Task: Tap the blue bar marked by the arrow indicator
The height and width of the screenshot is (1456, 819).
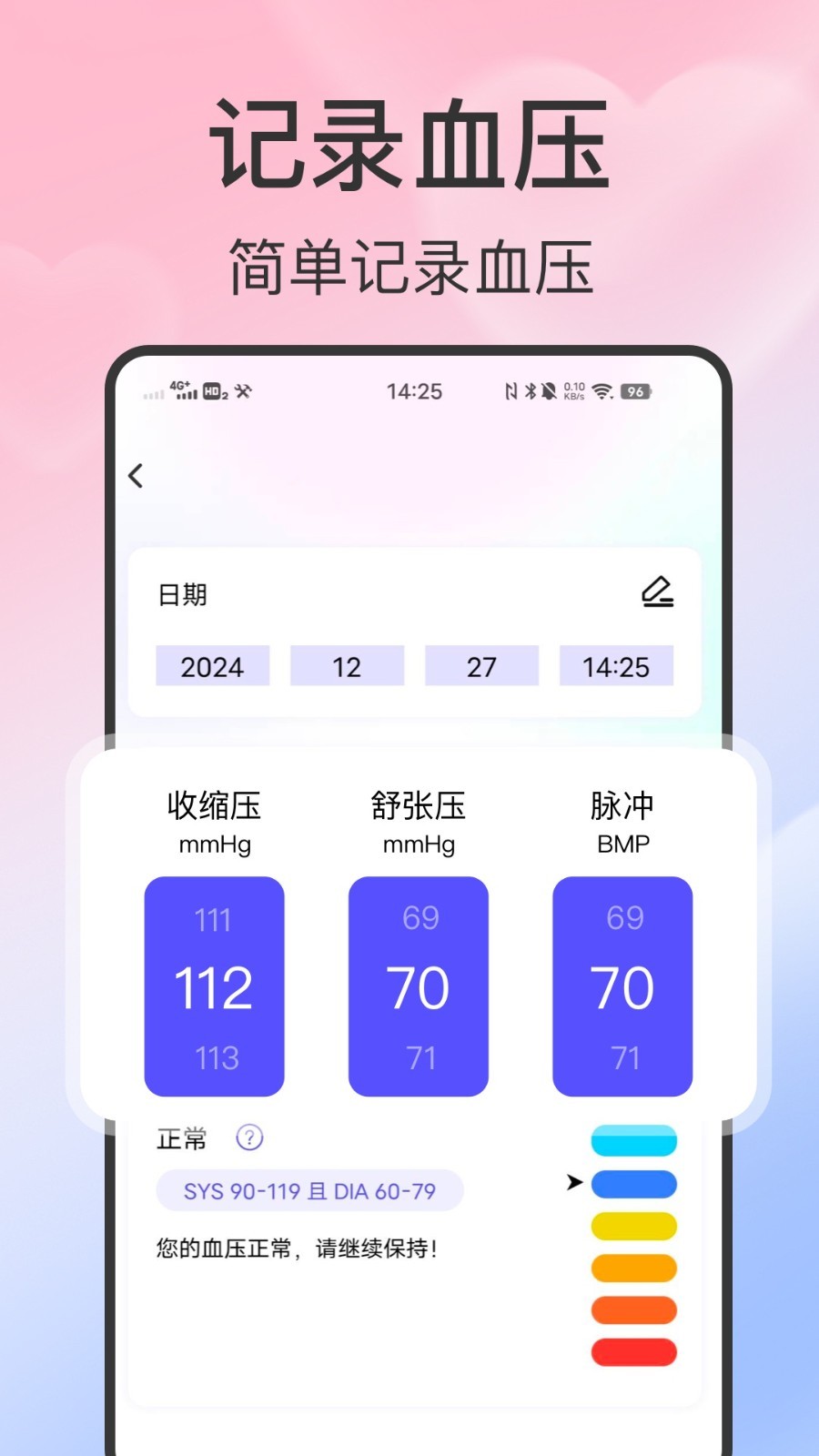Action: [x=633, y=1184]
